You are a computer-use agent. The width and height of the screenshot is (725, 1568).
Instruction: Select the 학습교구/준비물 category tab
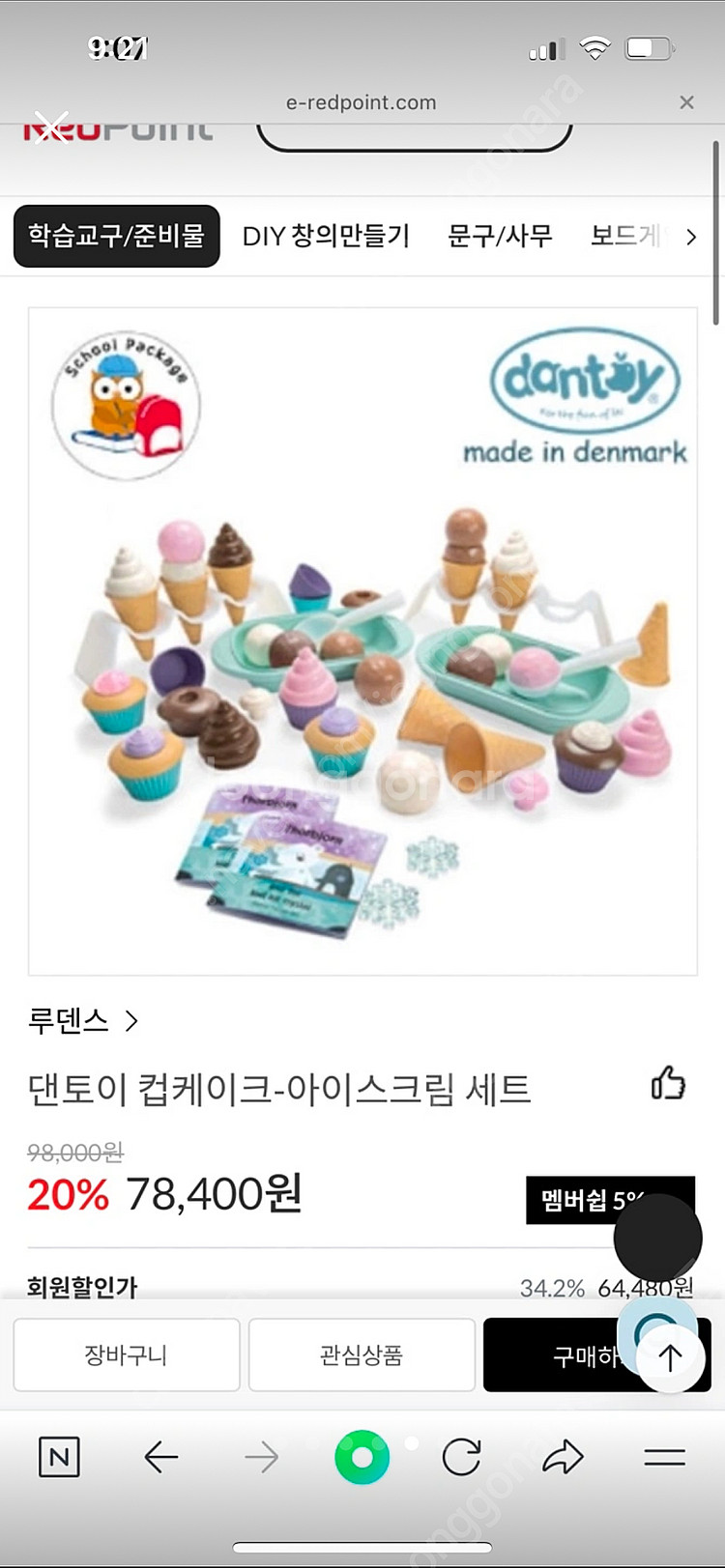pyautogui.click(x=116, y=236)
